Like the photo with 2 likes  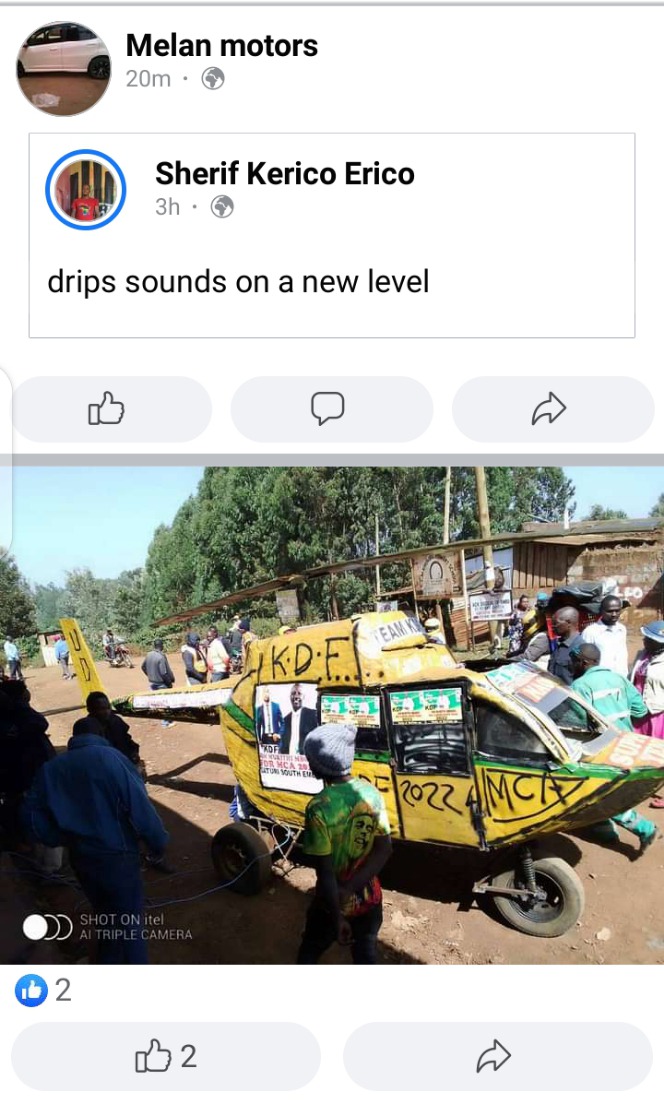[x=166, y=1055]
